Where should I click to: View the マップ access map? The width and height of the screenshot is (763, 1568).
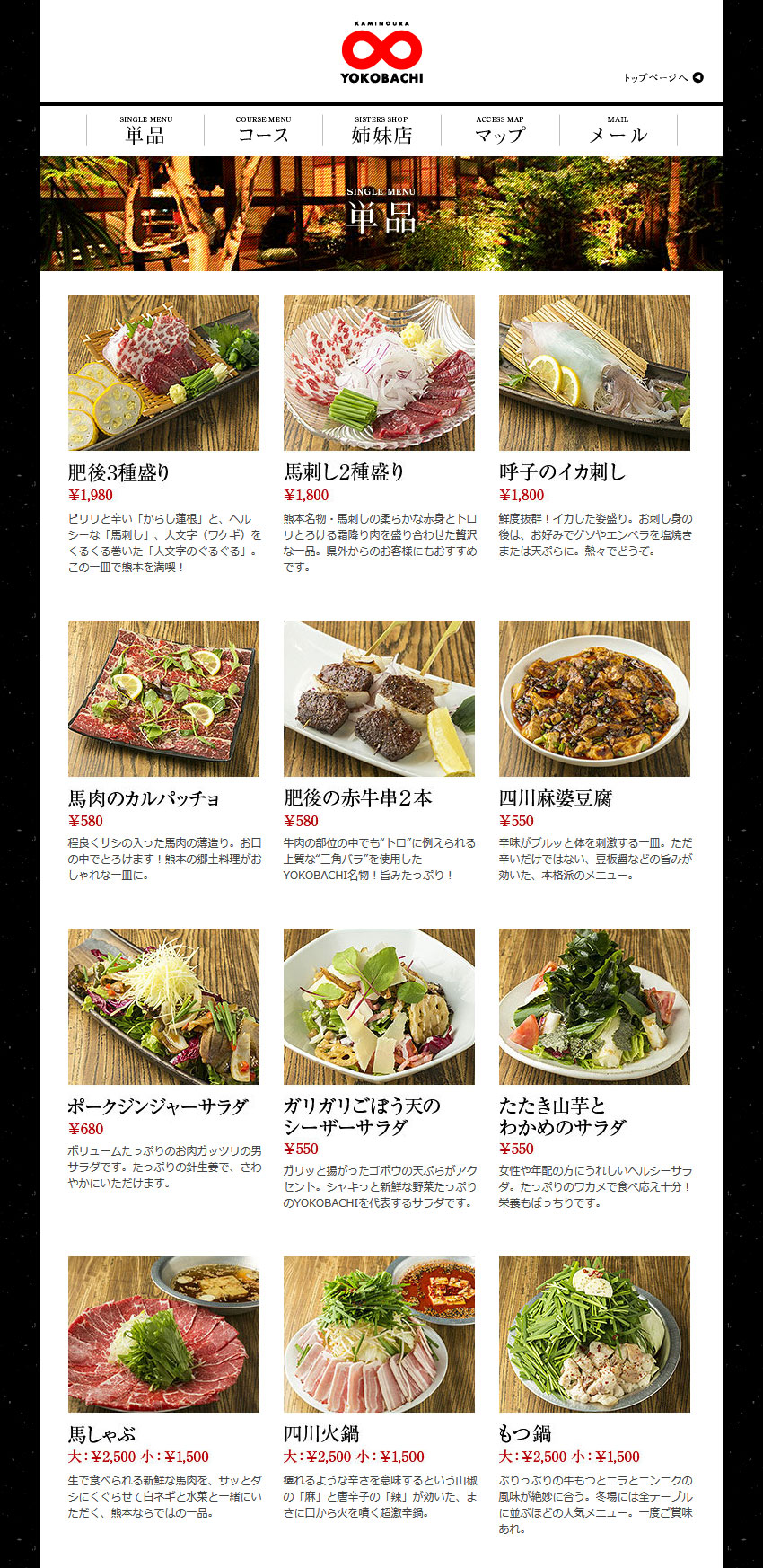pos(500,131)
